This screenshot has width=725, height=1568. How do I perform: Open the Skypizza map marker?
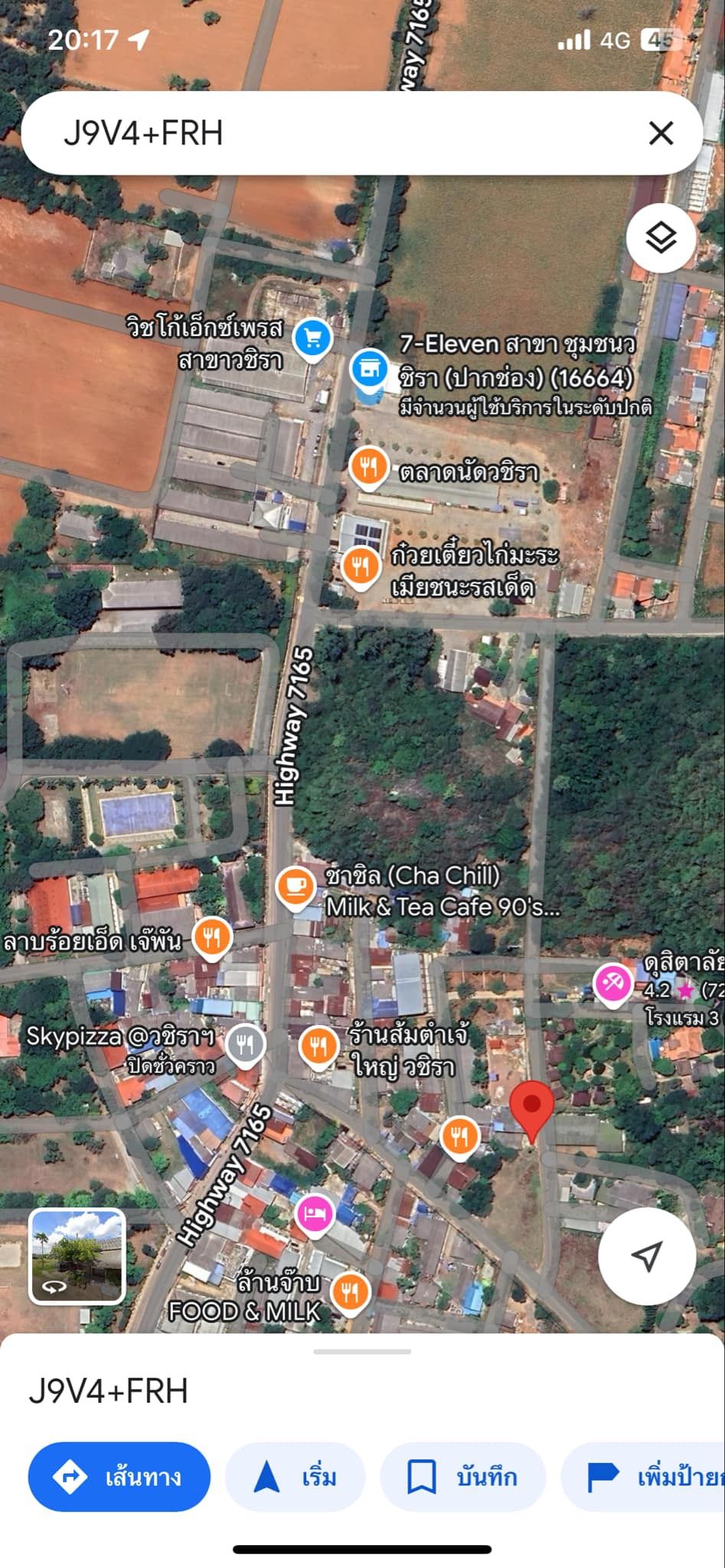(245, 1044)
